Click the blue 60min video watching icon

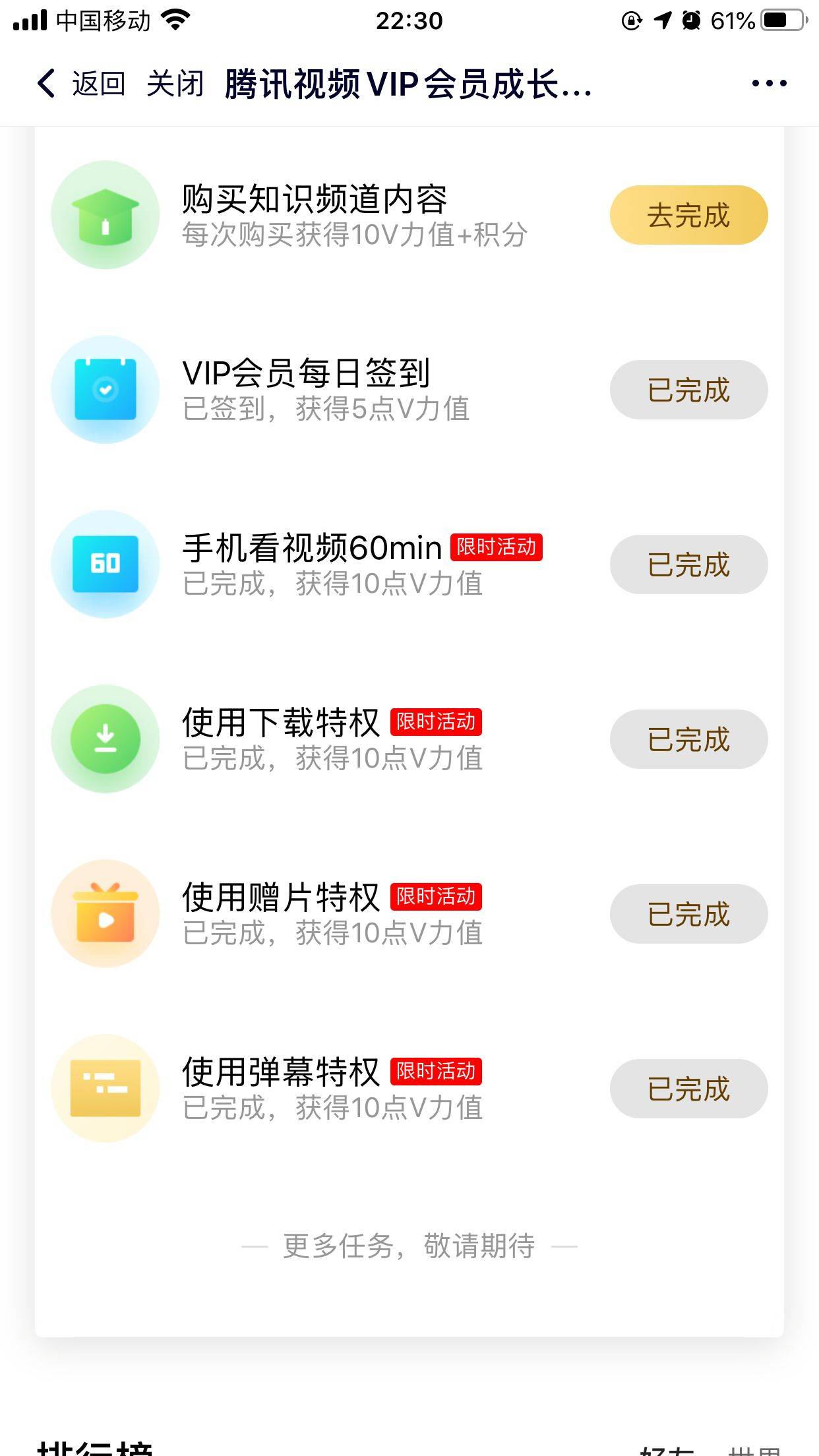click(106, 565)
